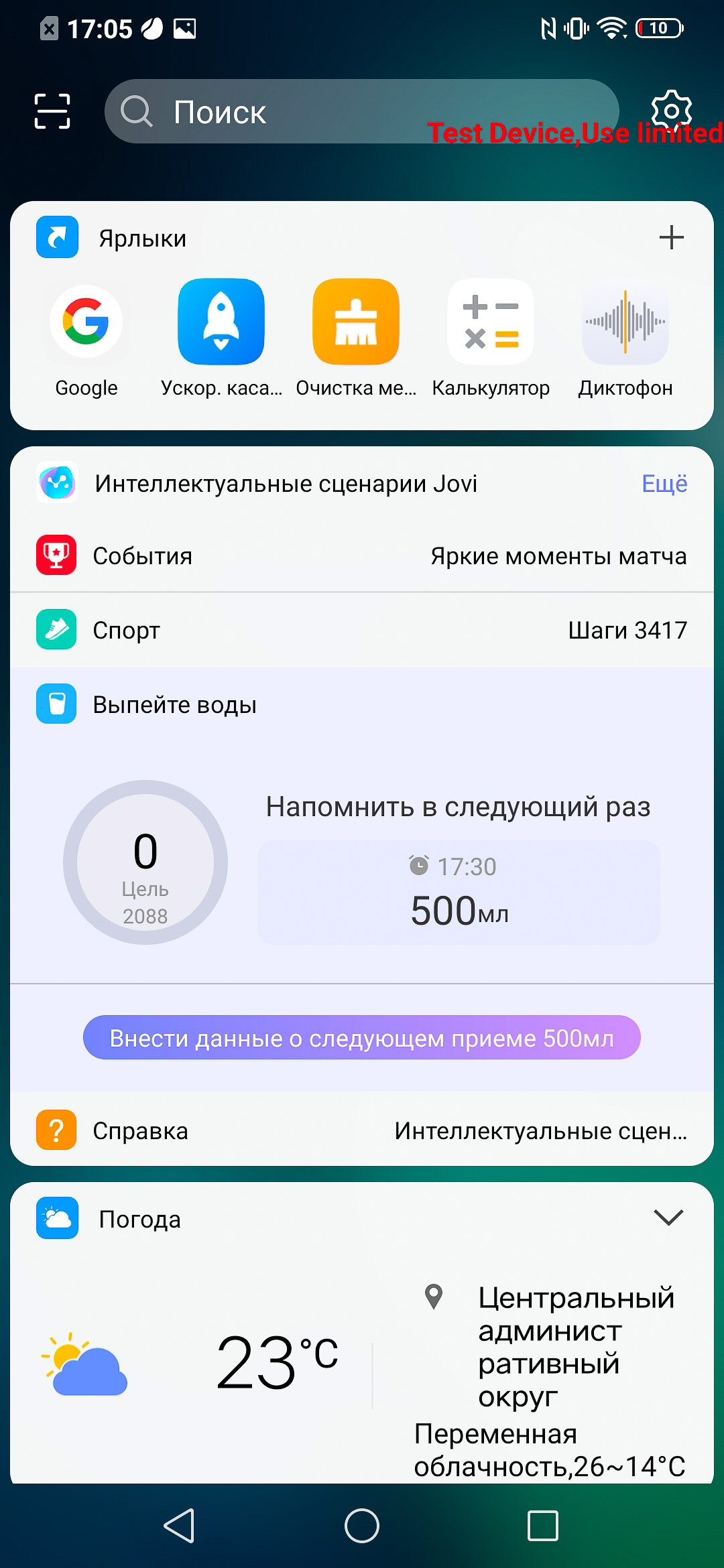724x1568 pixels.
Task: Tap the Ещё link in Jovi scenarios
Action: point(664,483)
